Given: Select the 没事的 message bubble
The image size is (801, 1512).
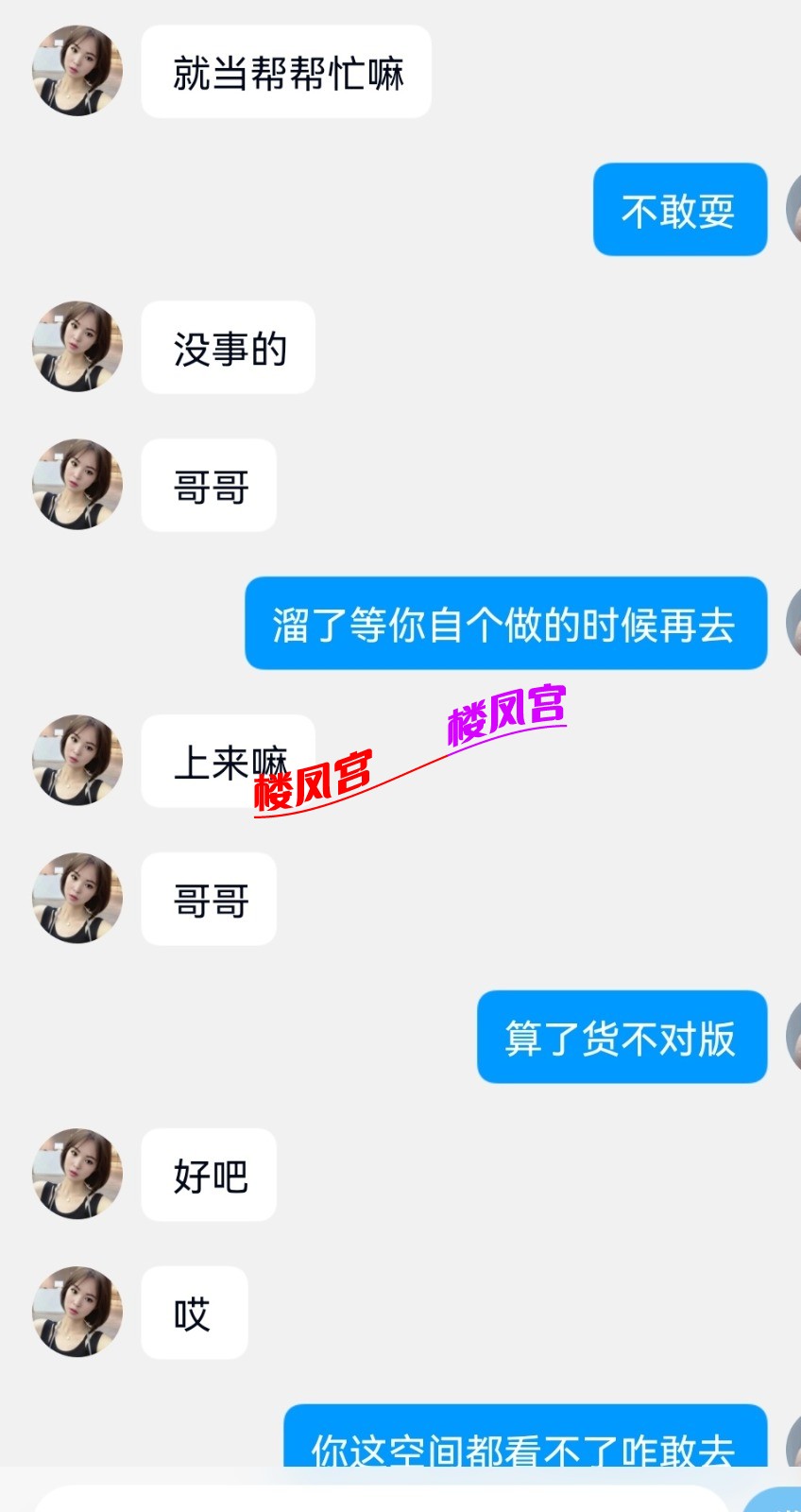Looking at the screenshot, I should click(x=227, y=347).
